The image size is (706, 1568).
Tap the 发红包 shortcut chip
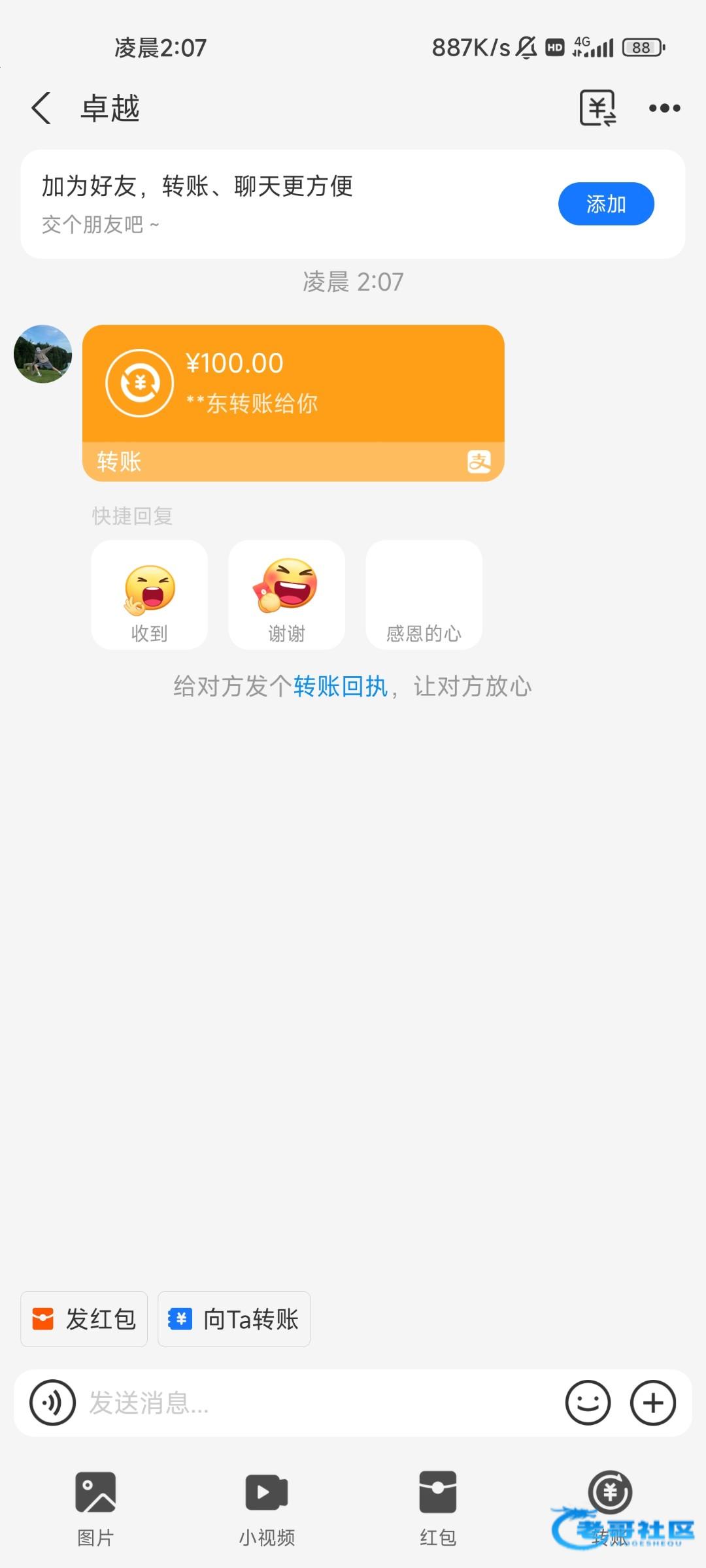[x=84, y=1319]
